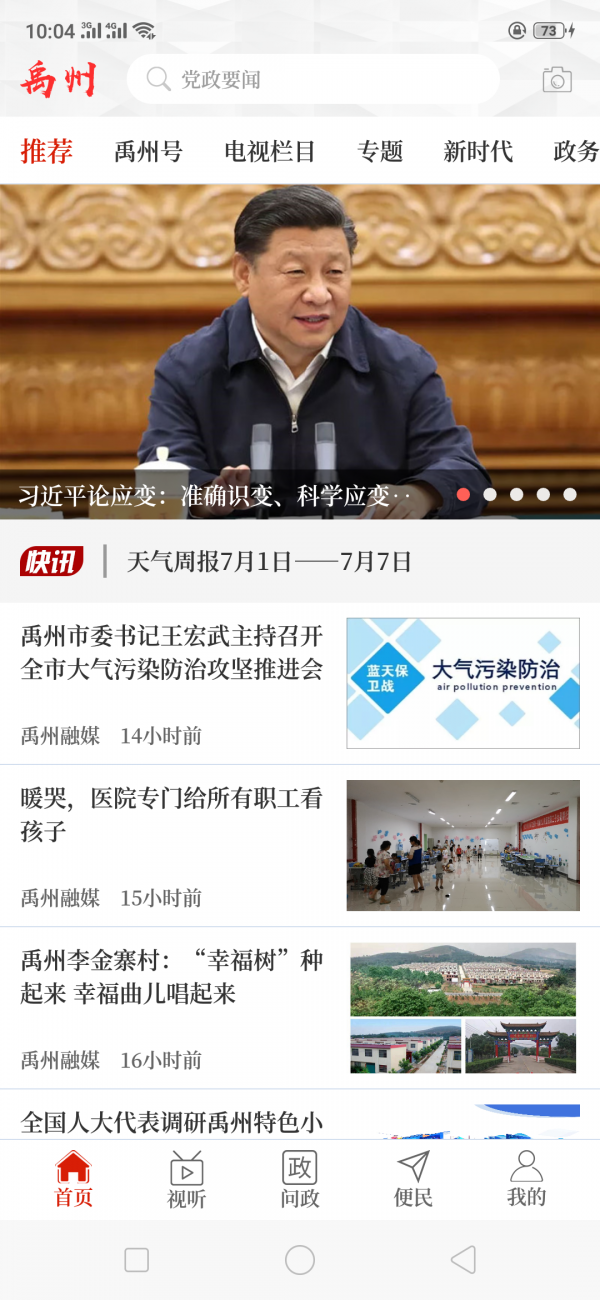The height and width of the screenshot is (1300, 600).
Task: Select the 推荐 tab
Action: [x=47, y=152]
